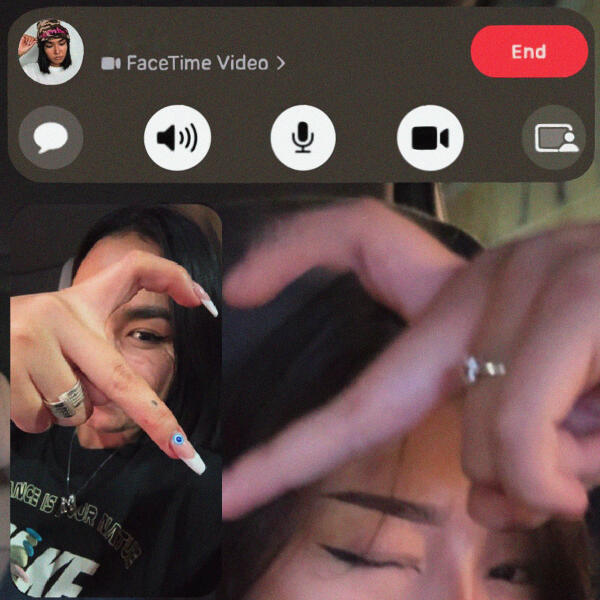Tap the self-view video tile
The image size is (600, 600).
click(115, 400)
